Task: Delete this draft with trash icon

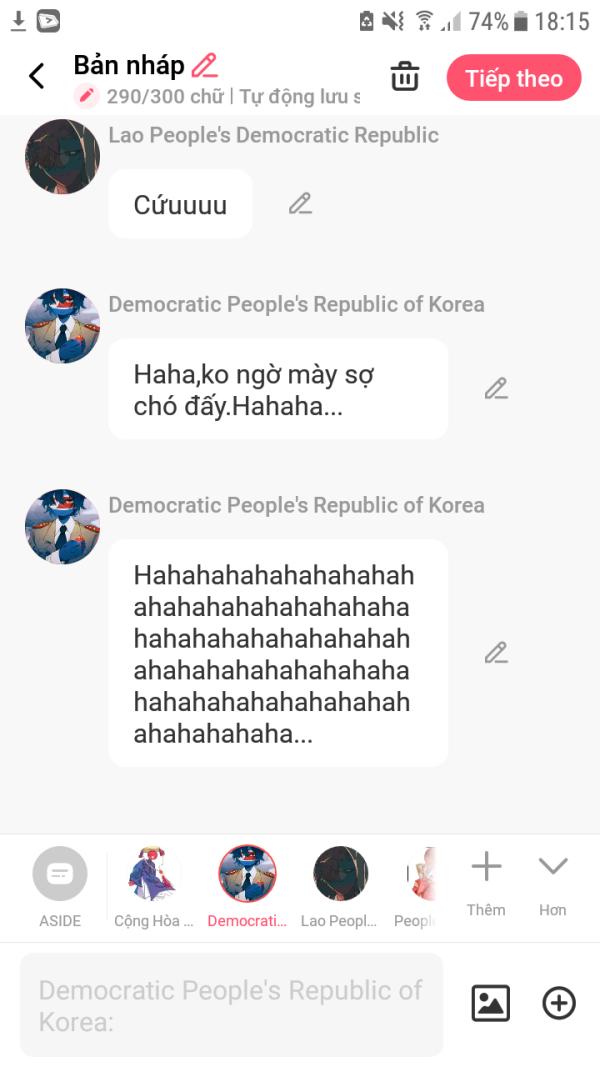Action: (x=404, y=77)
